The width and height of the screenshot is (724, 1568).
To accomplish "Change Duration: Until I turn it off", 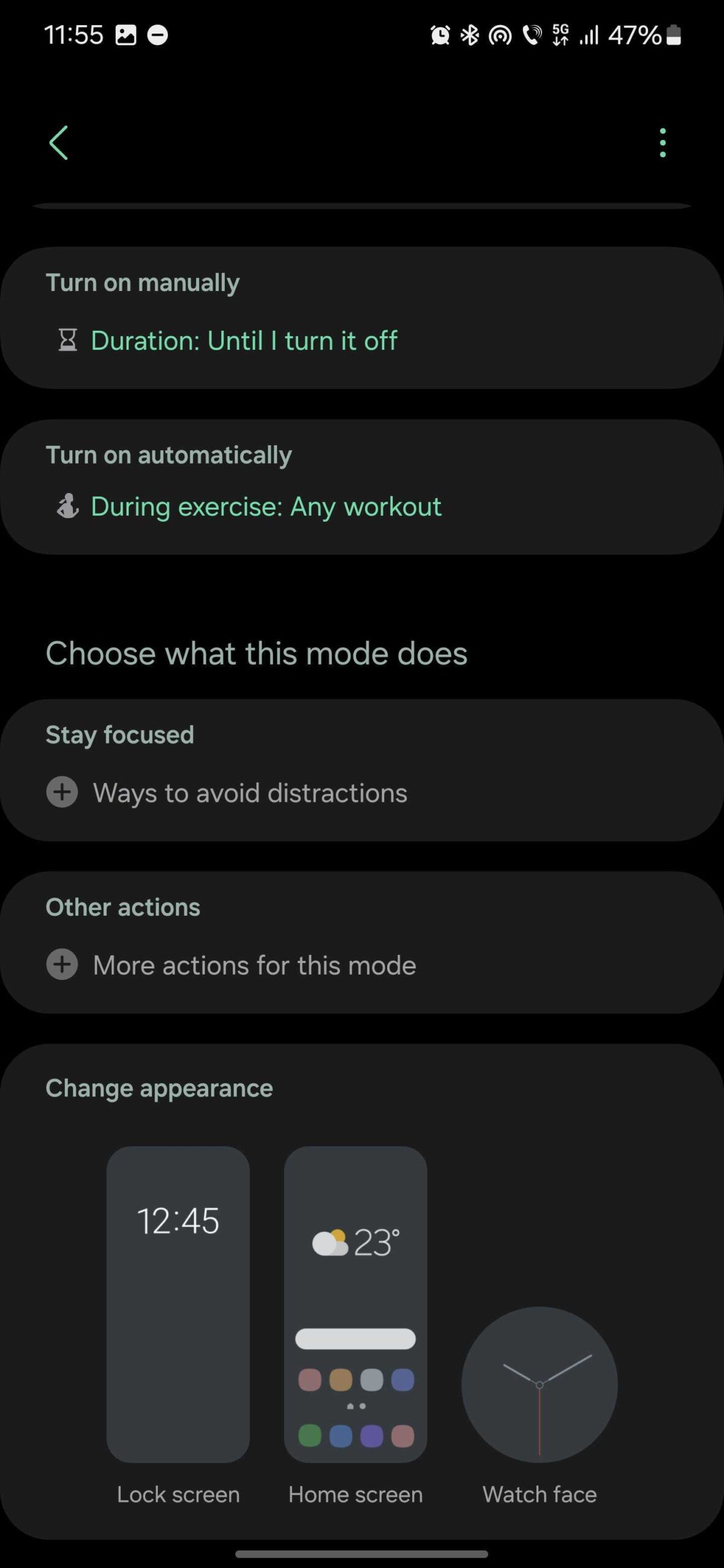I will 244,341.
